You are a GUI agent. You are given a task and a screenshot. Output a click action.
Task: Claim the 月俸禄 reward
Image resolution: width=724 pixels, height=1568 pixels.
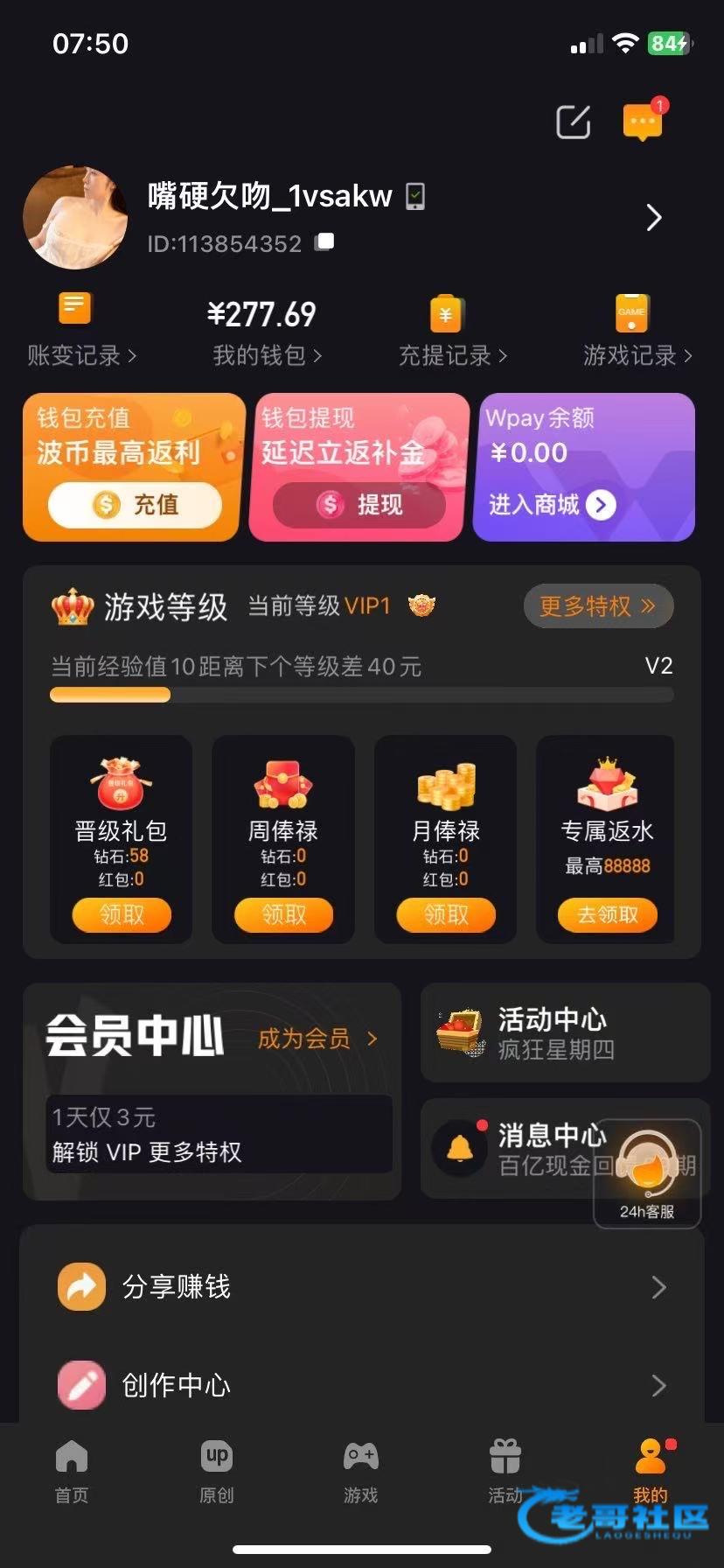(x=446, y=915)
